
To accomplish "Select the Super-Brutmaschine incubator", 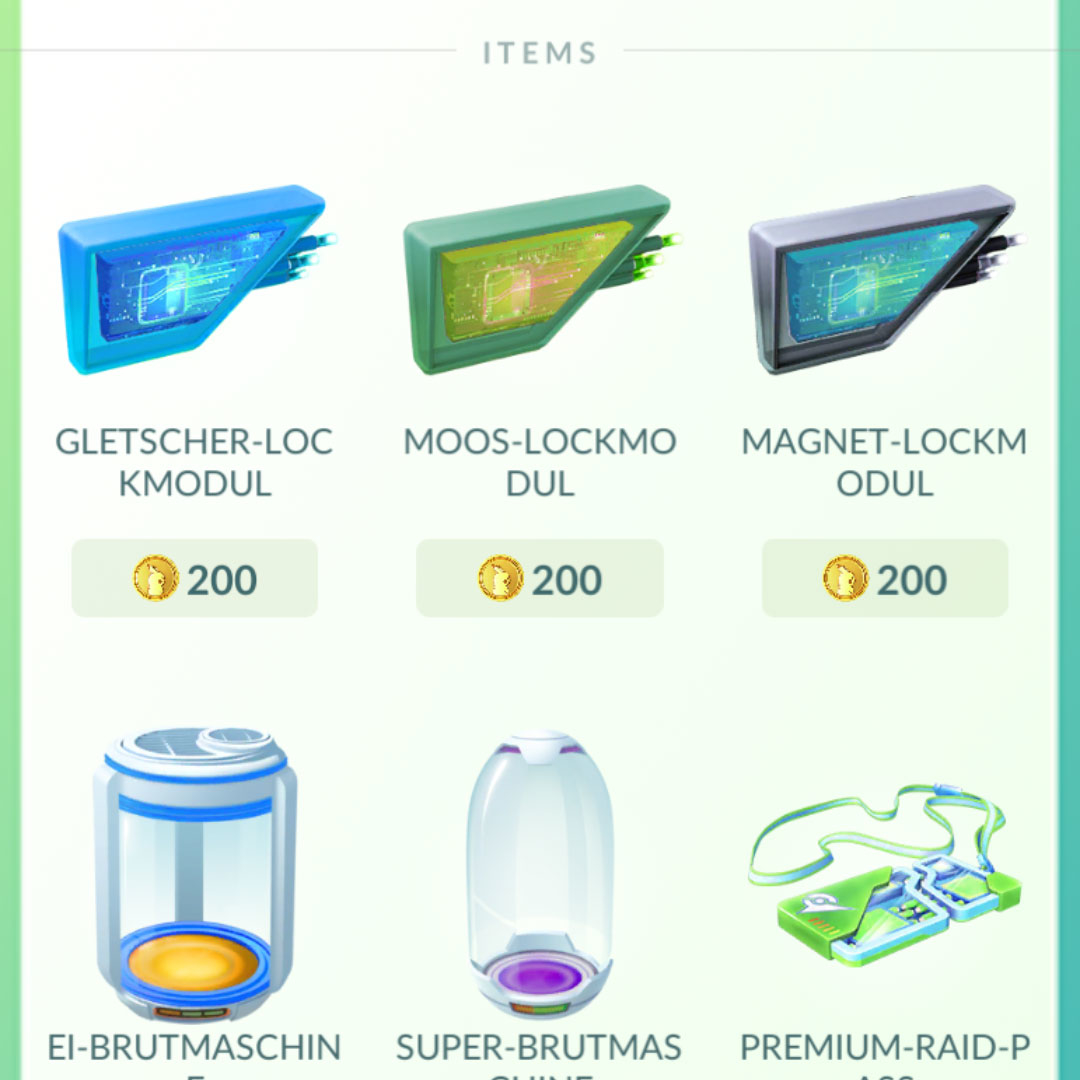I will [539, 875].
